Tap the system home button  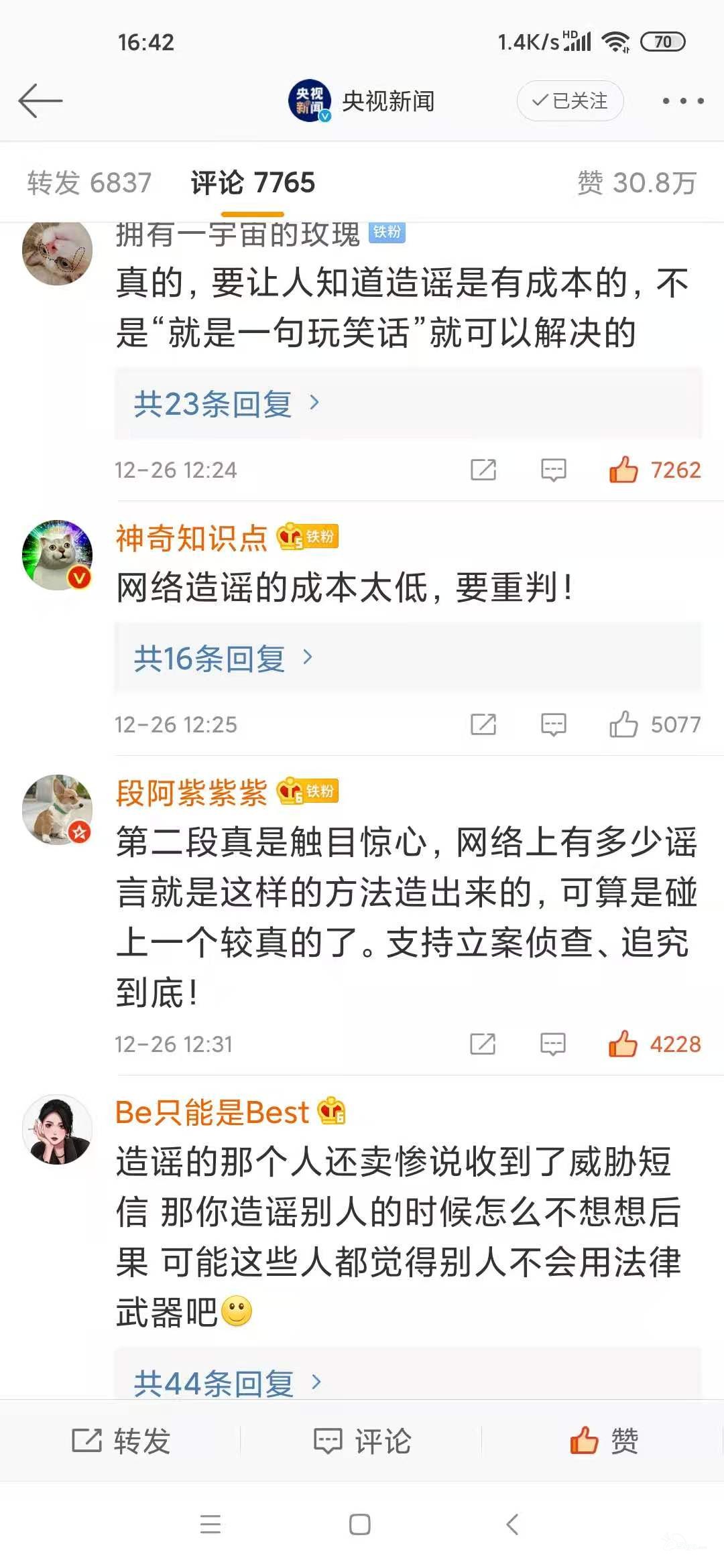point(360,1524)
